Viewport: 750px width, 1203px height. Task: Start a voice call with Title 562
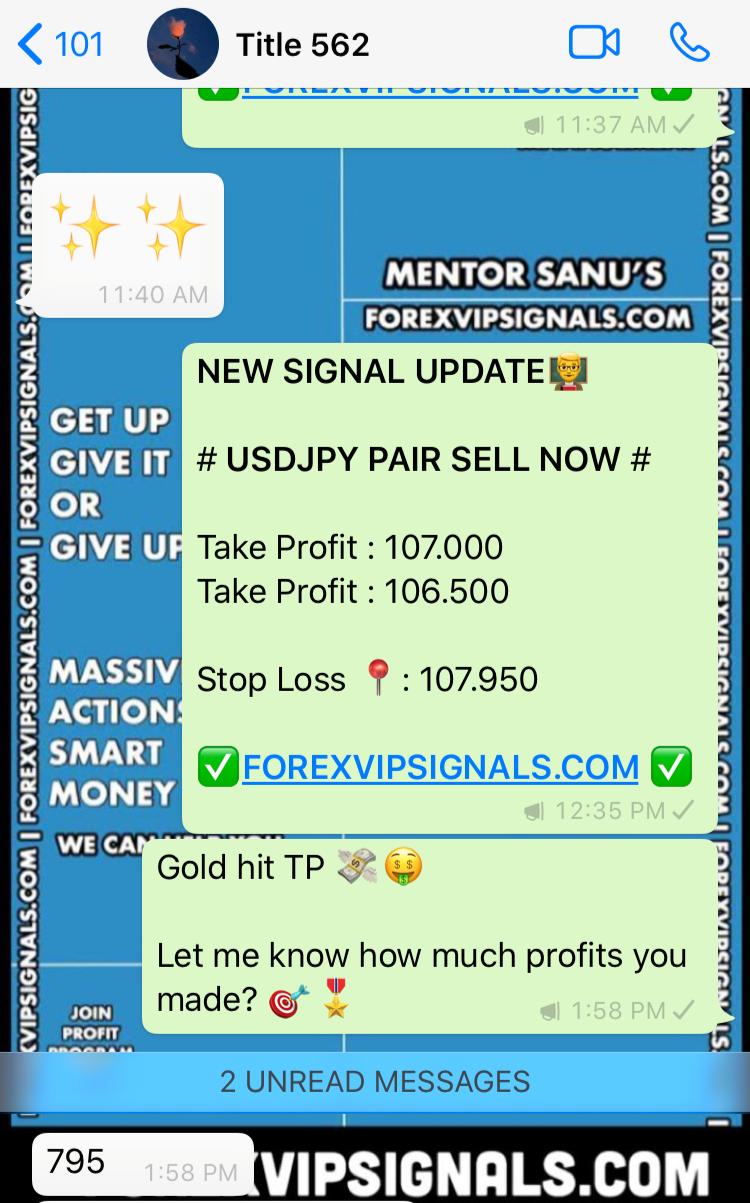point(689,44)
